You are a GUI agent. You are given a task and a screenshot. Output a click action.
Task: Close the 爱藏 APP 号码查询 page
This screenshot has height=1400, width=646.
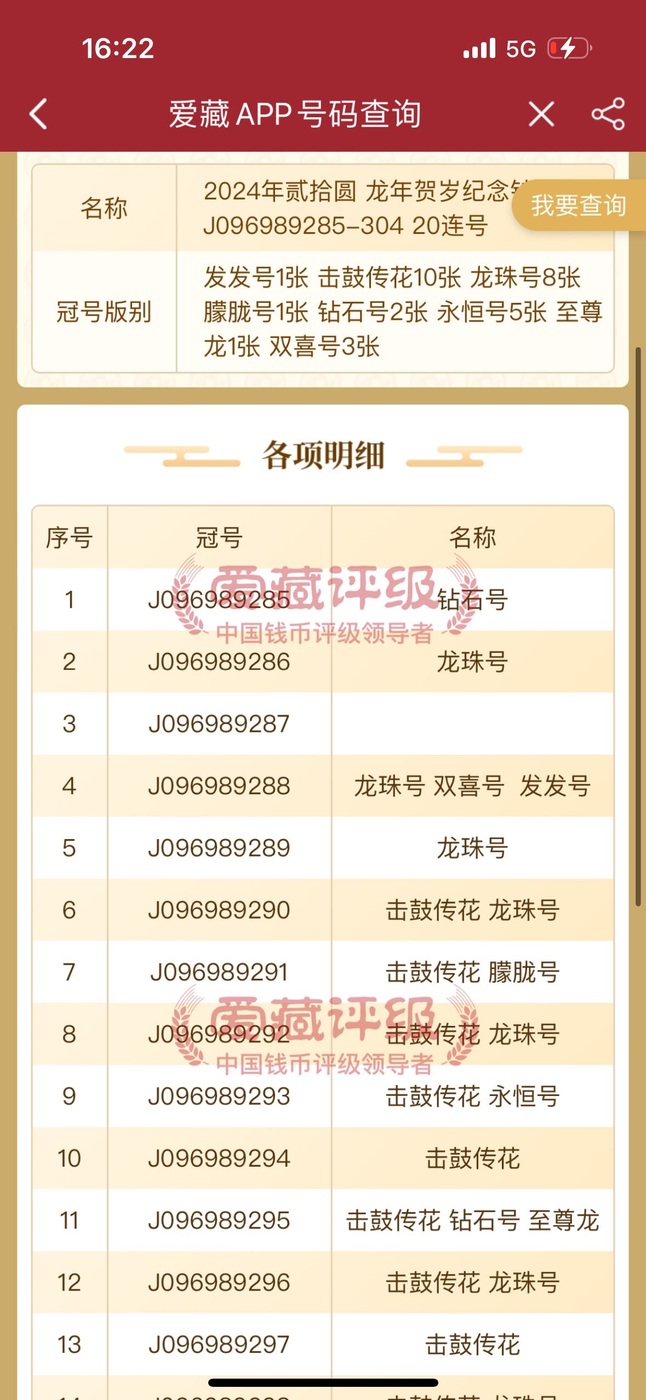coord(541,114)
